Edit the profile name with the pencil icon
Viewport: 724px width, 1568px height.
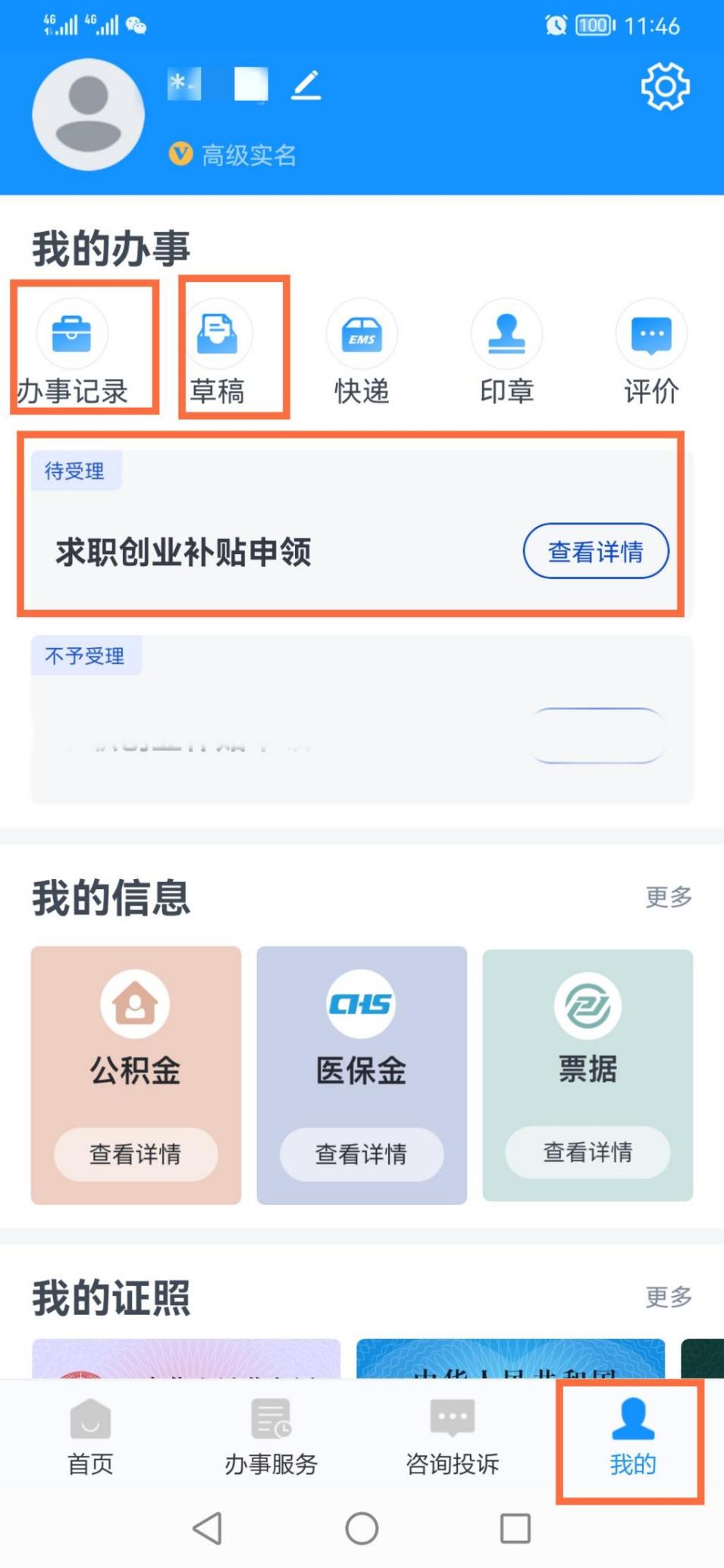[306, 85]
